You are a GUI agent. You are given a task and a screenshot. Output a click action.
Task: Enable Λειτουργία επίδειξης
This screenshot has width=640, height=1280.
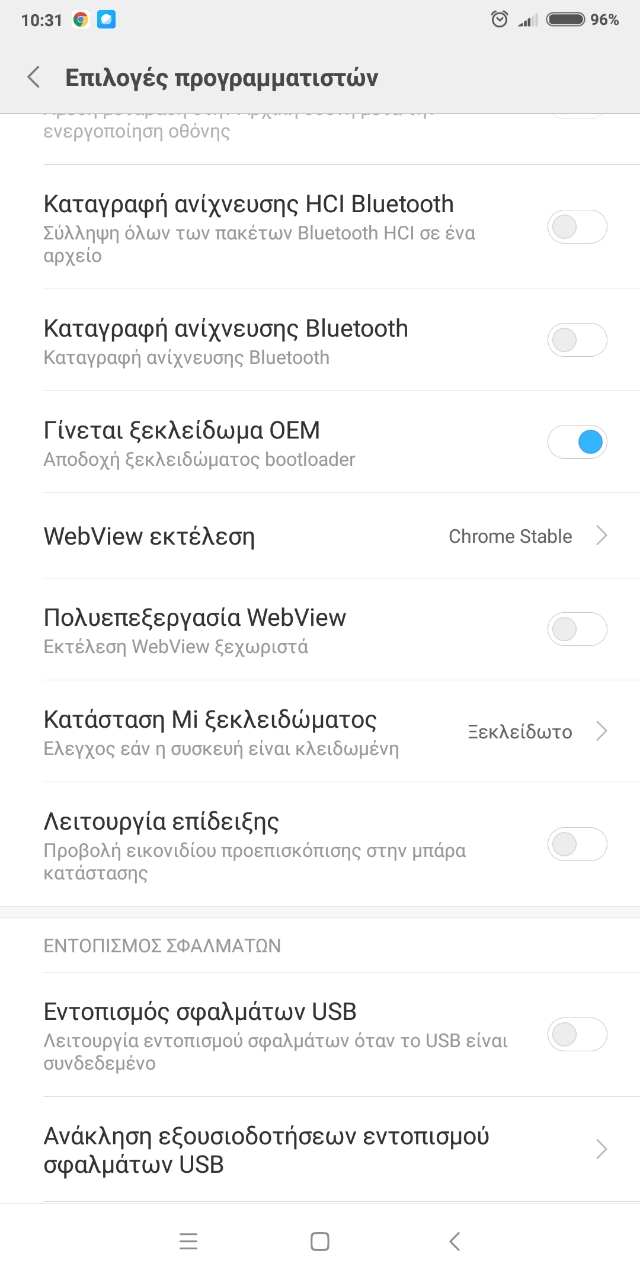[577, 844]
